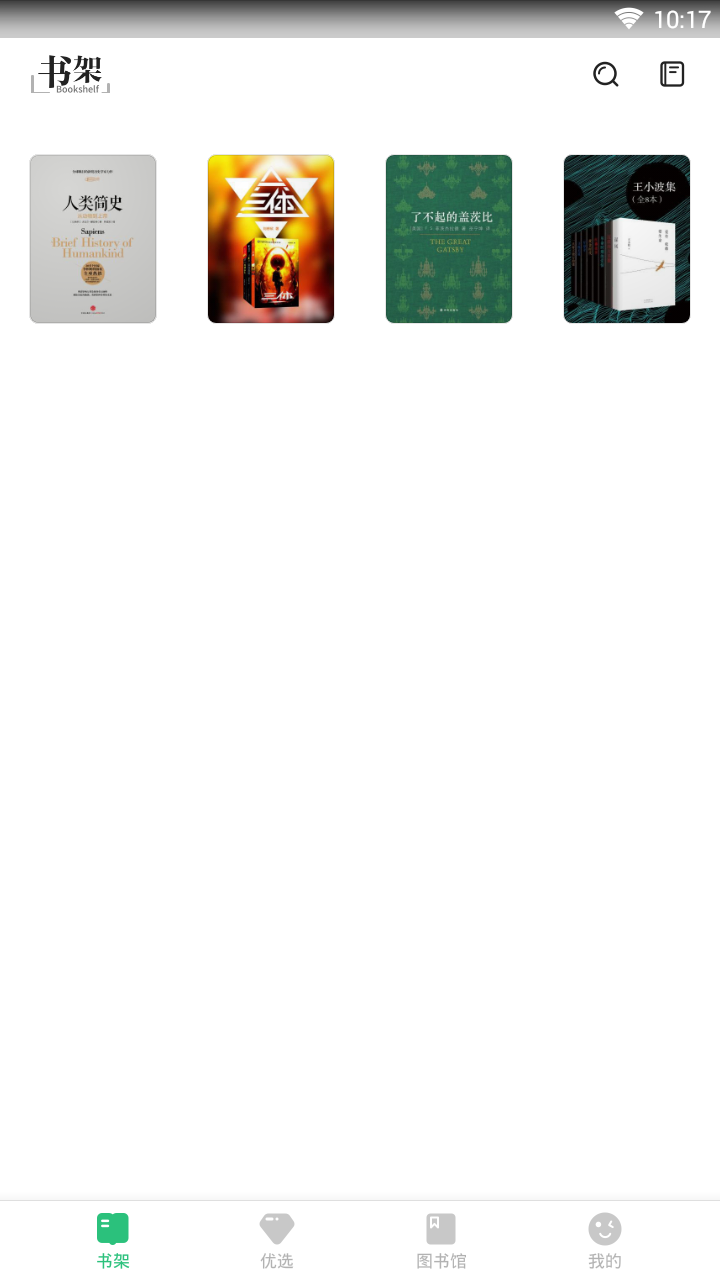The image size is (720, 1280).
Task: Switch to the 图书馆 tab
Action: tap(441, 1240)
